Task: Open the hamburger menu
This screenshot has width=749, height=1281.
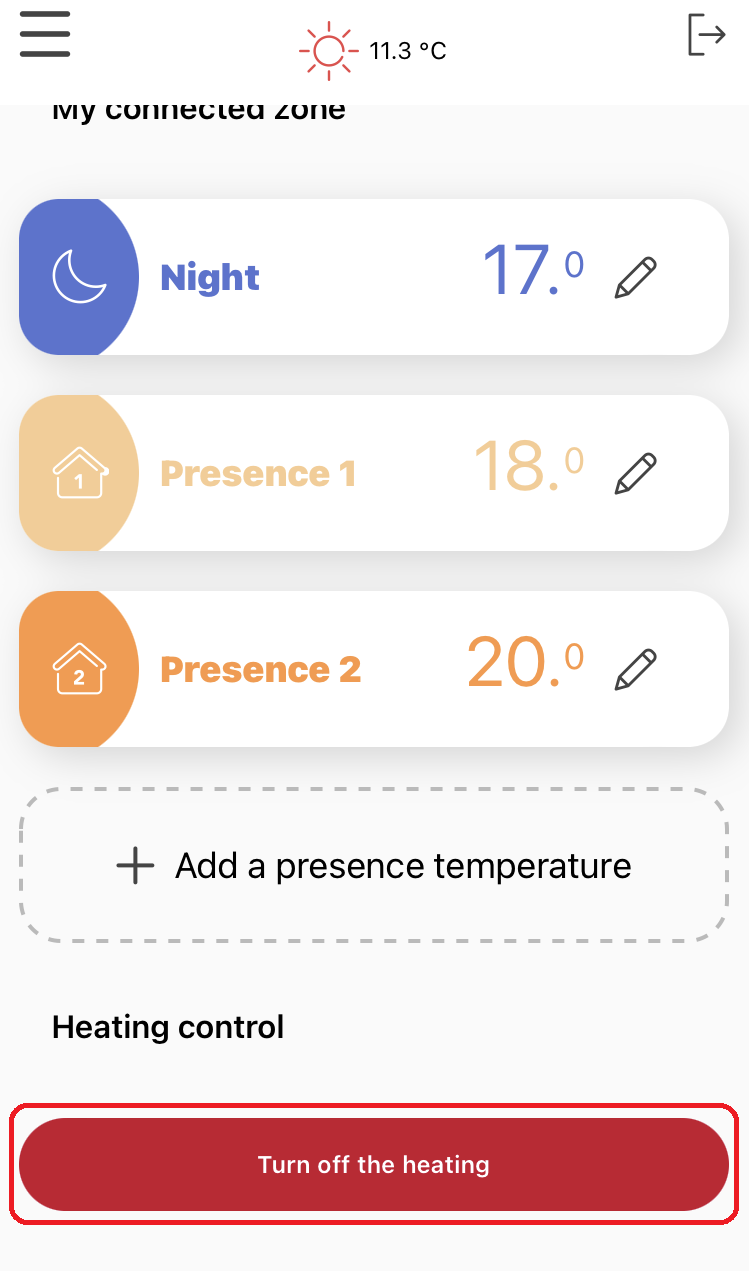Action: click(x=44, y=33)
